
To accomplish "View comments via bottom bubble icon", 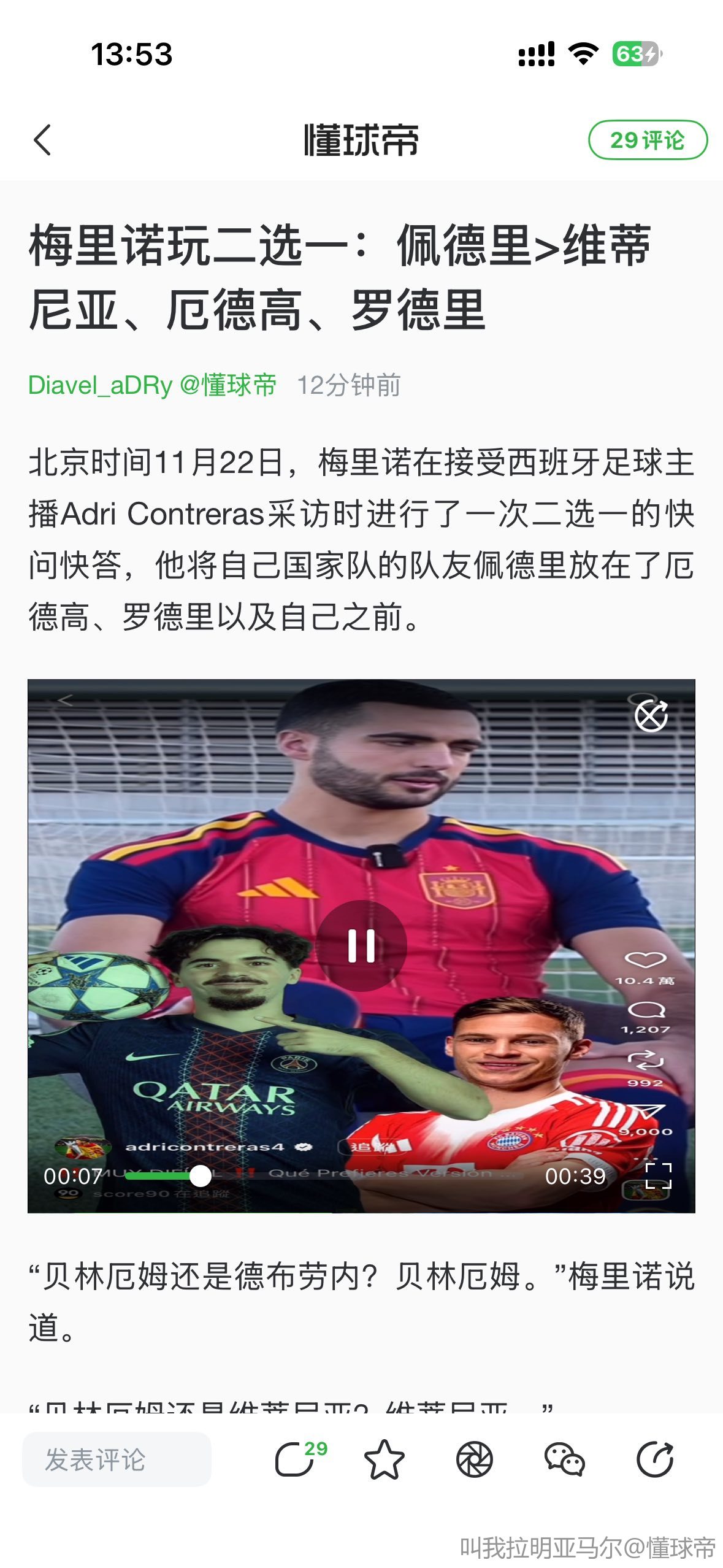I will [x=296, y=1459].
